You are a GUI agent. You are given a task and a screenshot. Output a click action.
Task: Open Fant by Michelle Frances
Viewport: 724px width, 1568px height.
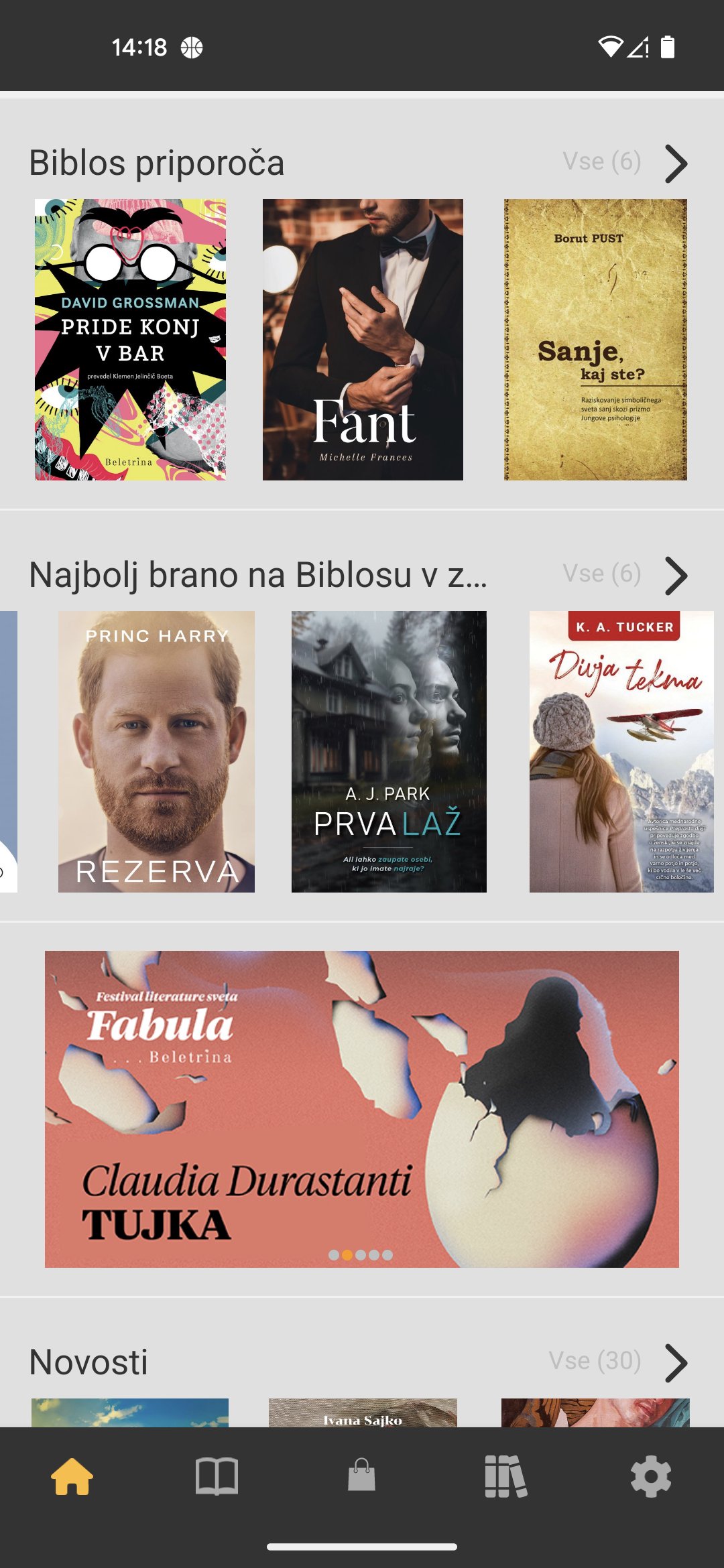362,338
